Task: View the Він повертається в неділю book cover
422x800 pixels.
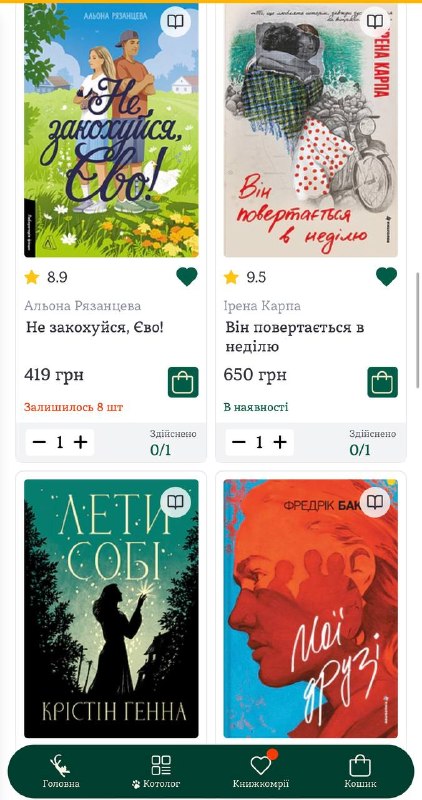Action: [311, 130]
